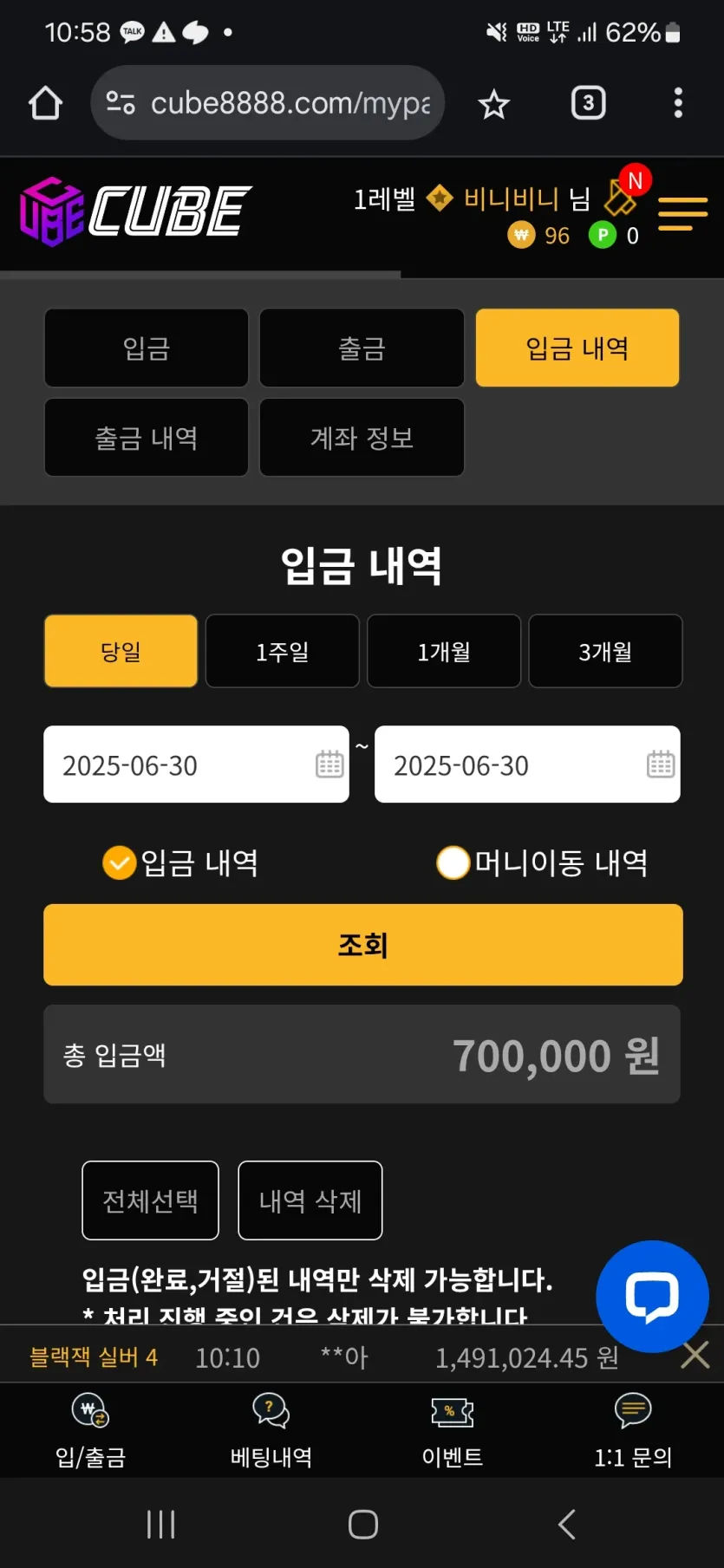Tap the 내역 삭제 button
This screenshot has height=1568, width=724.
click(x=310, y=1200)
